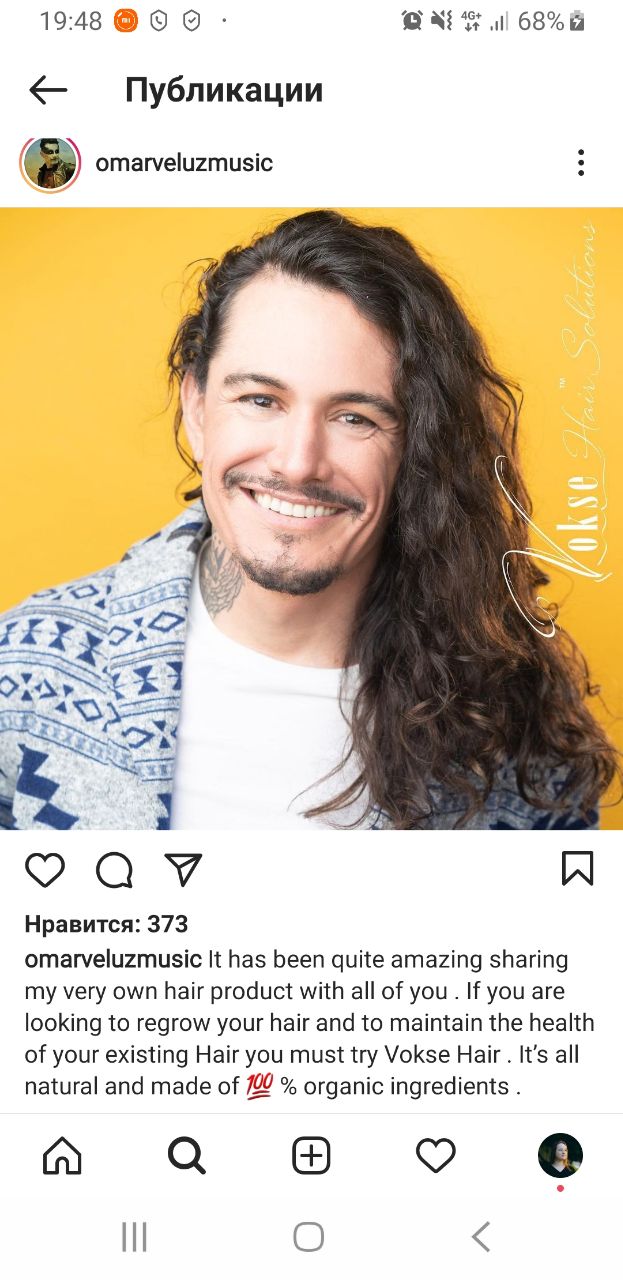
Task: Share the post via the paper plane icon
Action: [x=183, y=869]
